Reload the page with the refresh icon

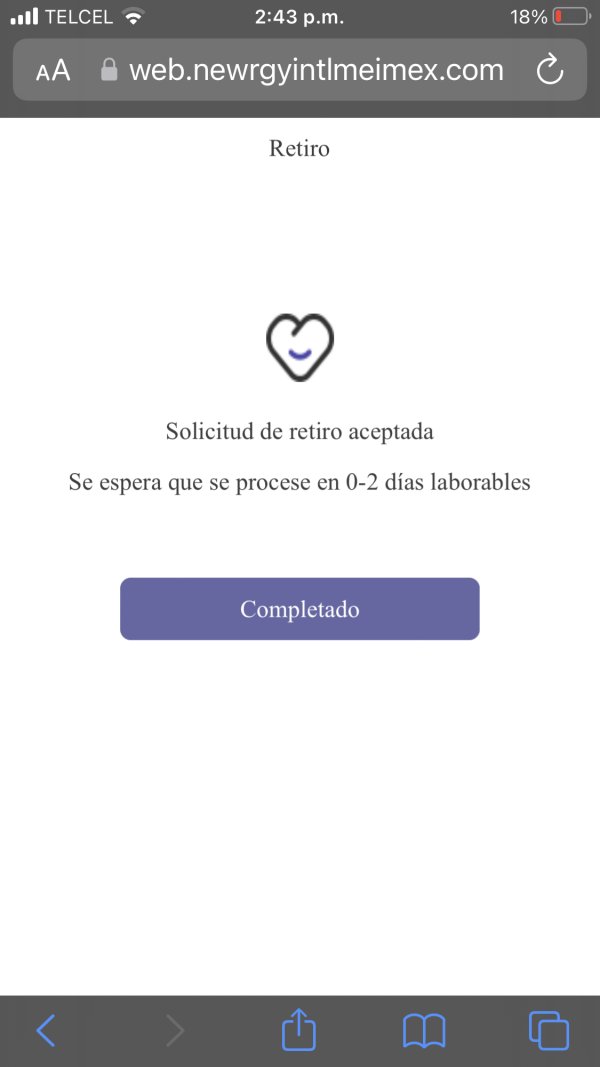coord(550,70)
